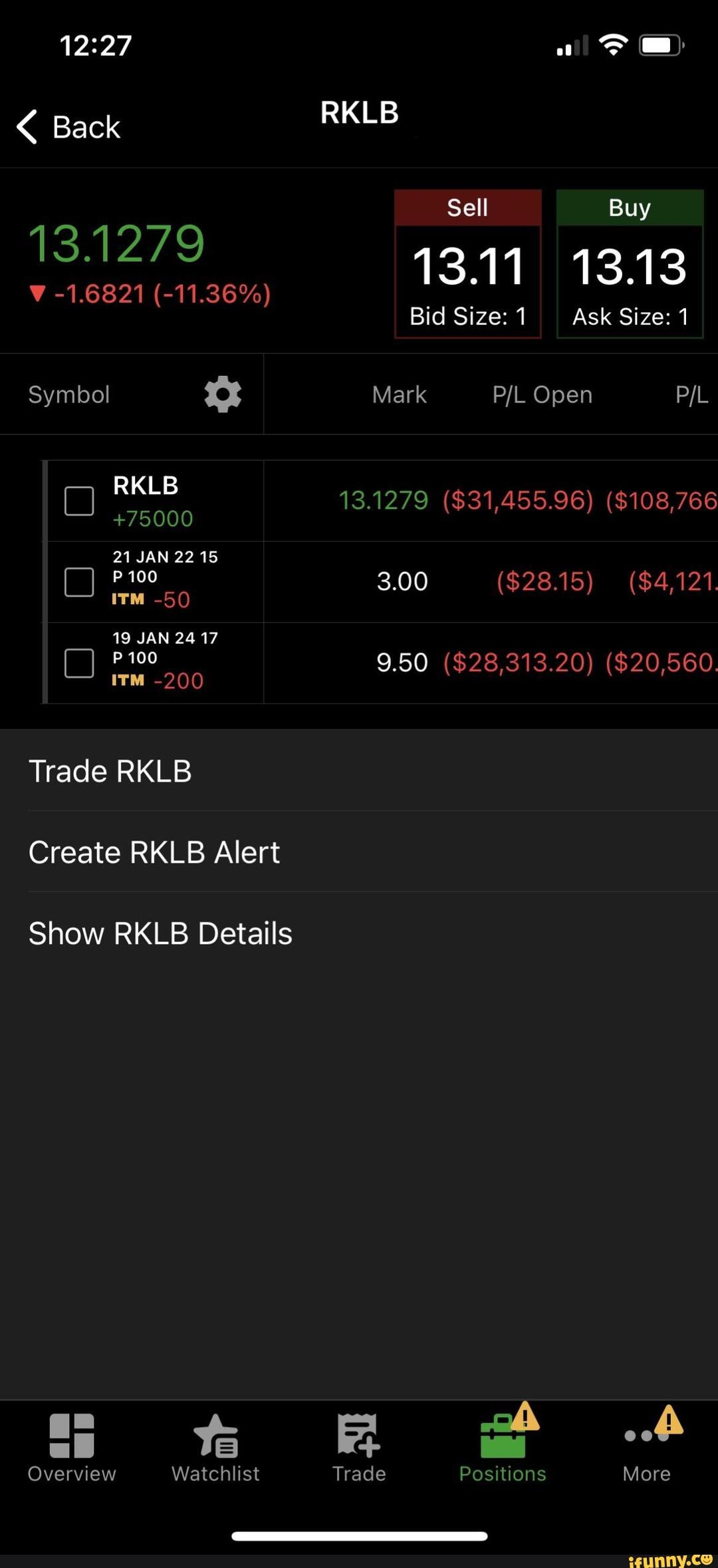Tap the Buy button at 13.13

click(630, 264)
